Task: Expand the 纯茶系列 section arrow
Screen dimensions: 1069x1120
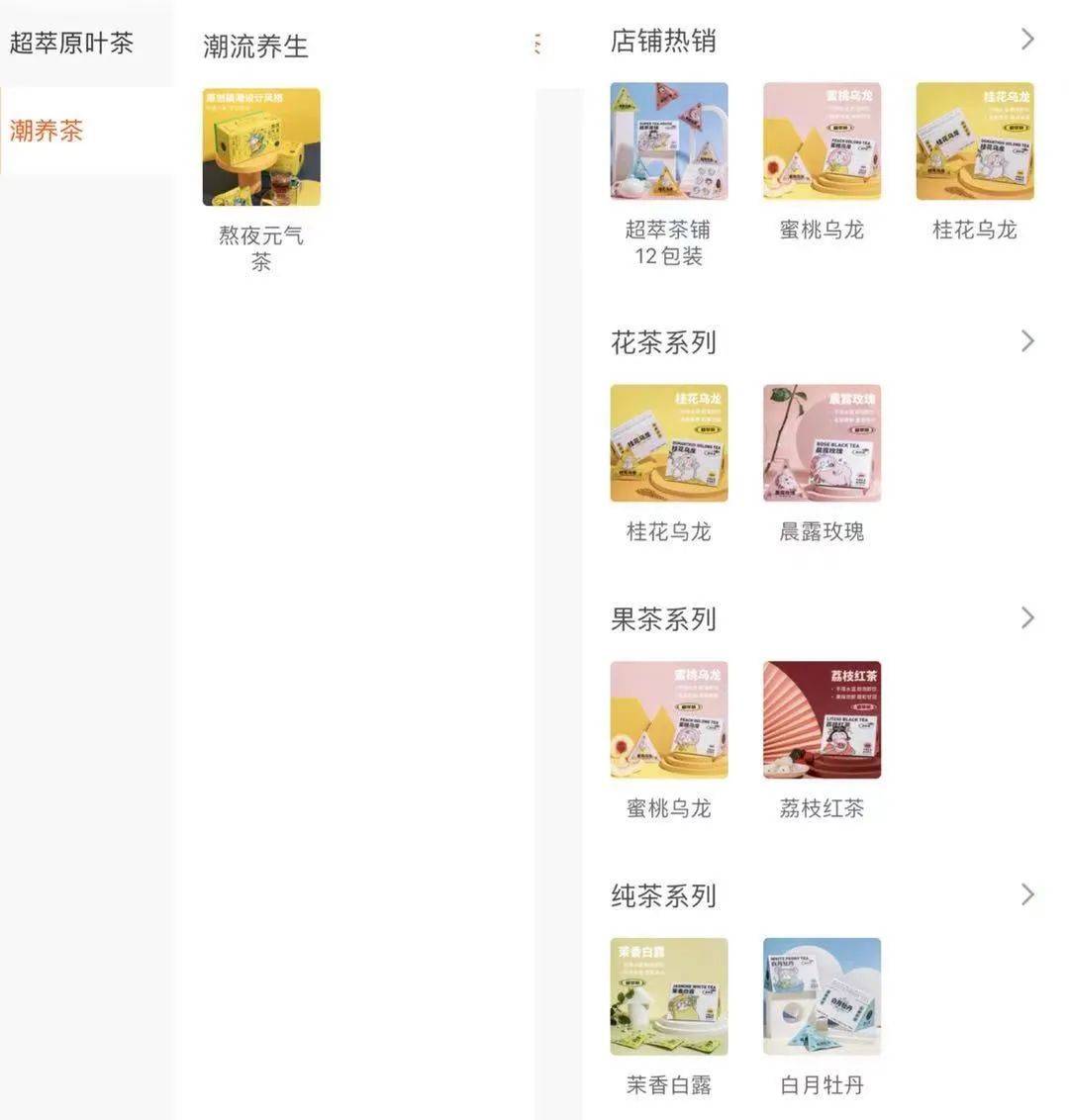Action: tap(1027, 895)
